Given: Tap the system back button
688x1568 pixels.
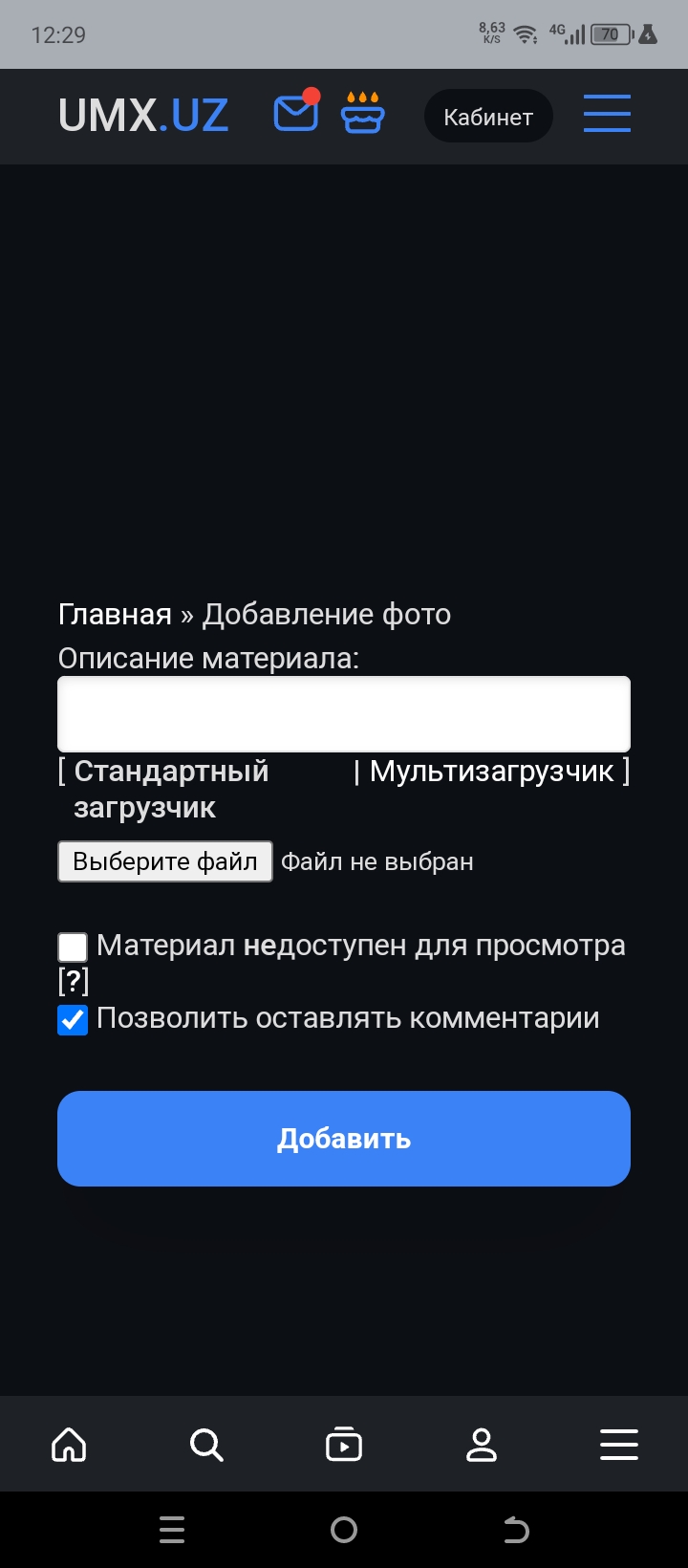Looking at the screenshot, I should (516, 1530).
